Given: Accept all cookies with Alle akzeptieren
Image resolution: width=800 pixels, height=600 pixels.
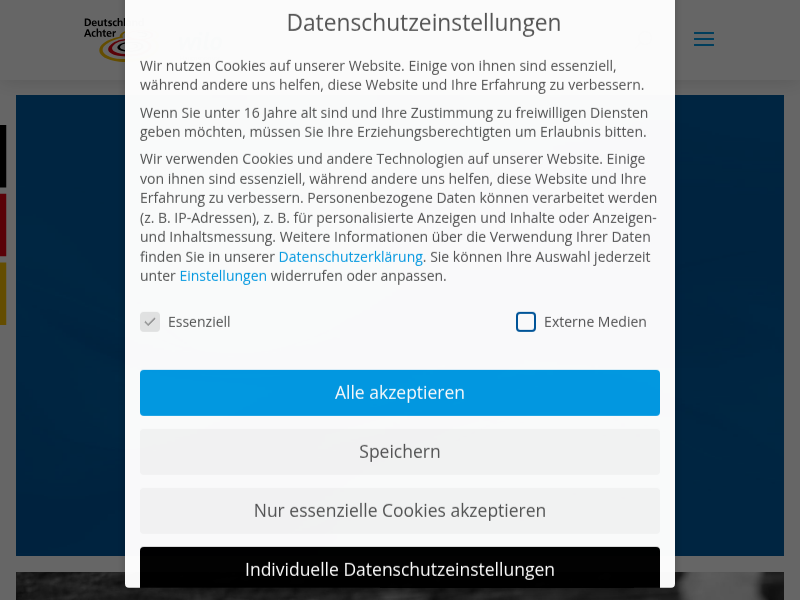Looking at the screenshot, I should click(400, 393).
